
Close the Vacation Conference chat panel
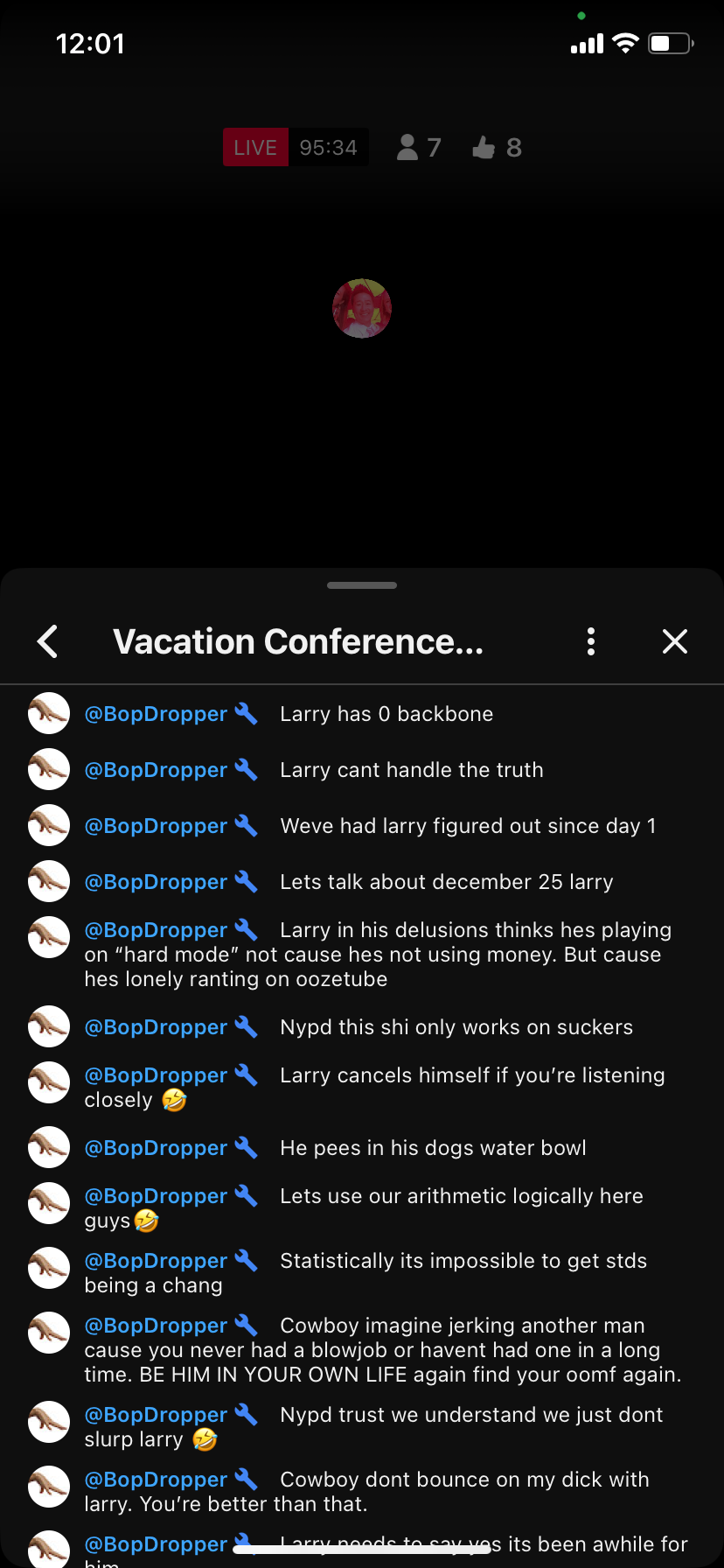pos(674,641)
